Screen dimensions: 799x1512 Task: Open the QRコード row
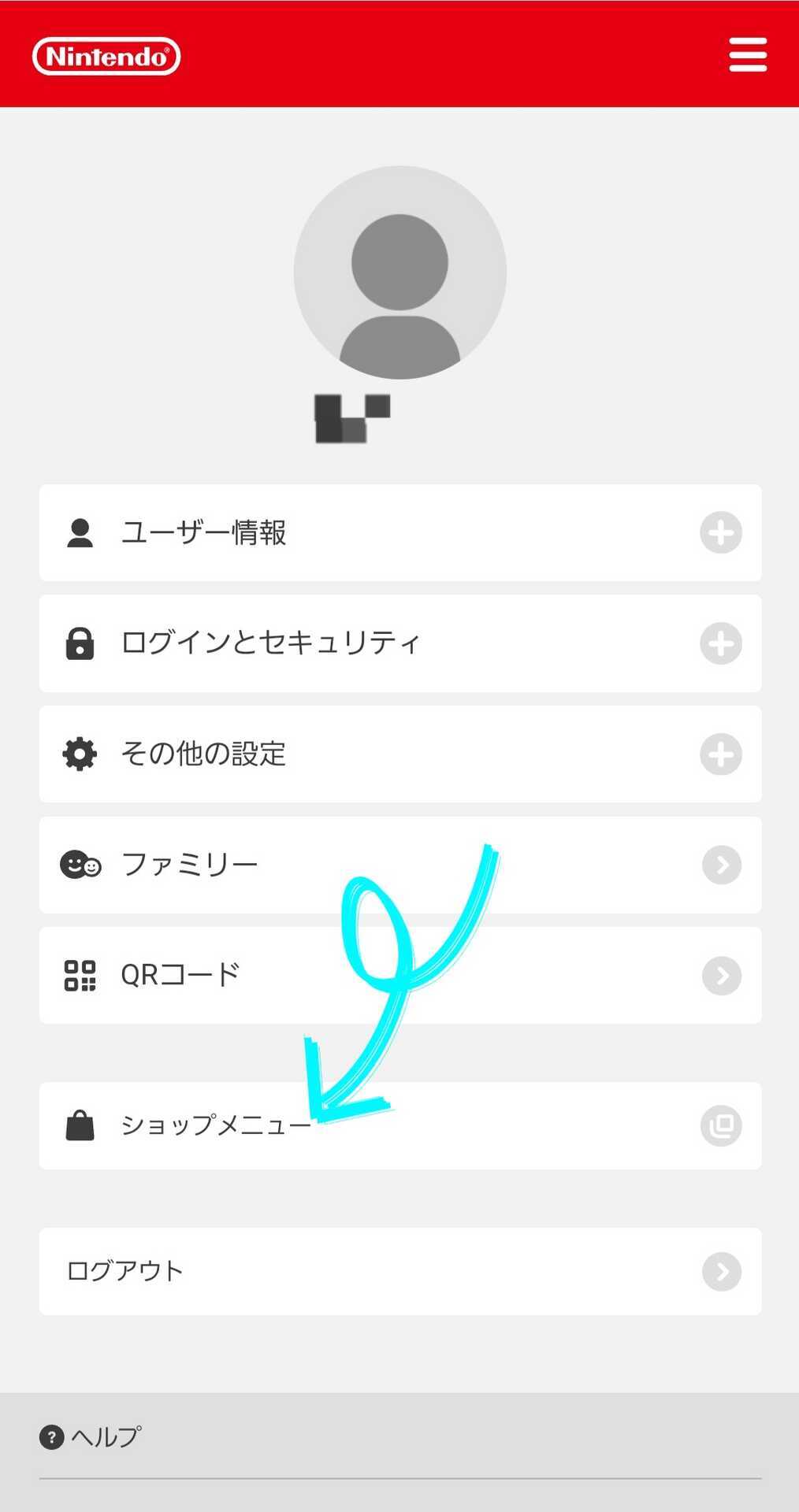click(x=400, y=976)
